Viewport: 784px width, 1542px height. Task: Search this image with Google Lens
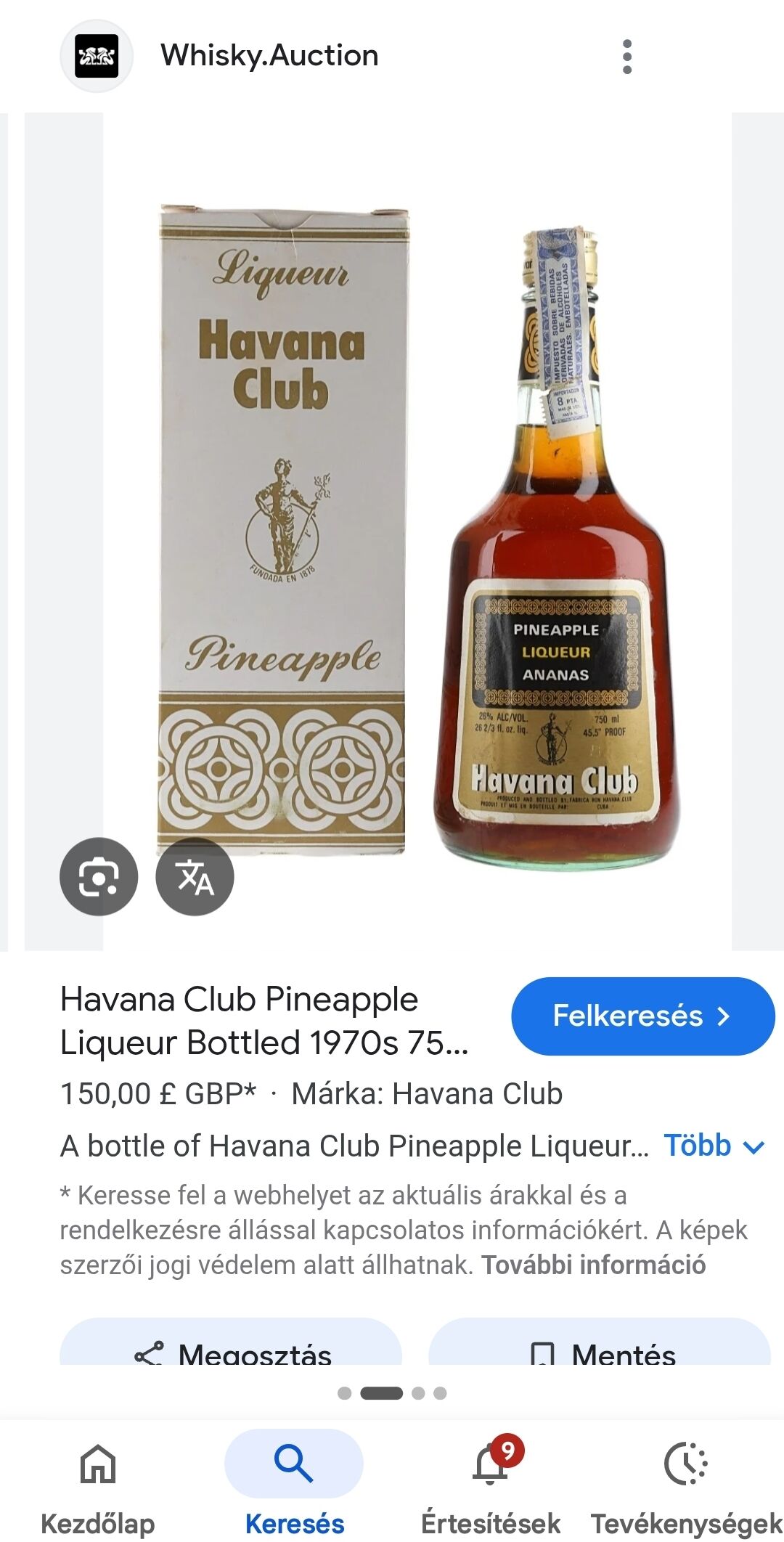99,876
